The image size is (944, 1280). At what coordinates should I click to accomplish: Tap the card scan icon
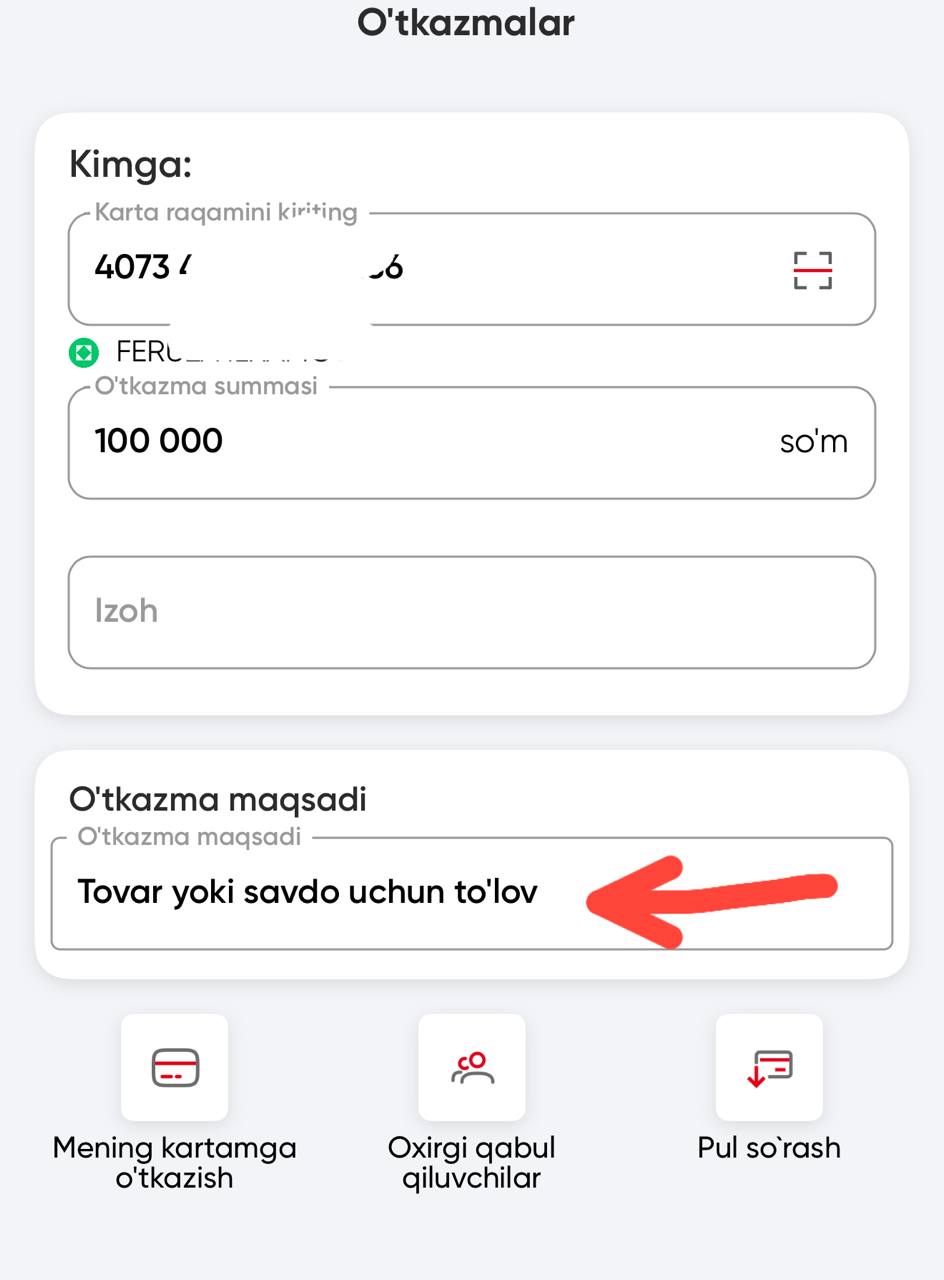tap(812, 270)
